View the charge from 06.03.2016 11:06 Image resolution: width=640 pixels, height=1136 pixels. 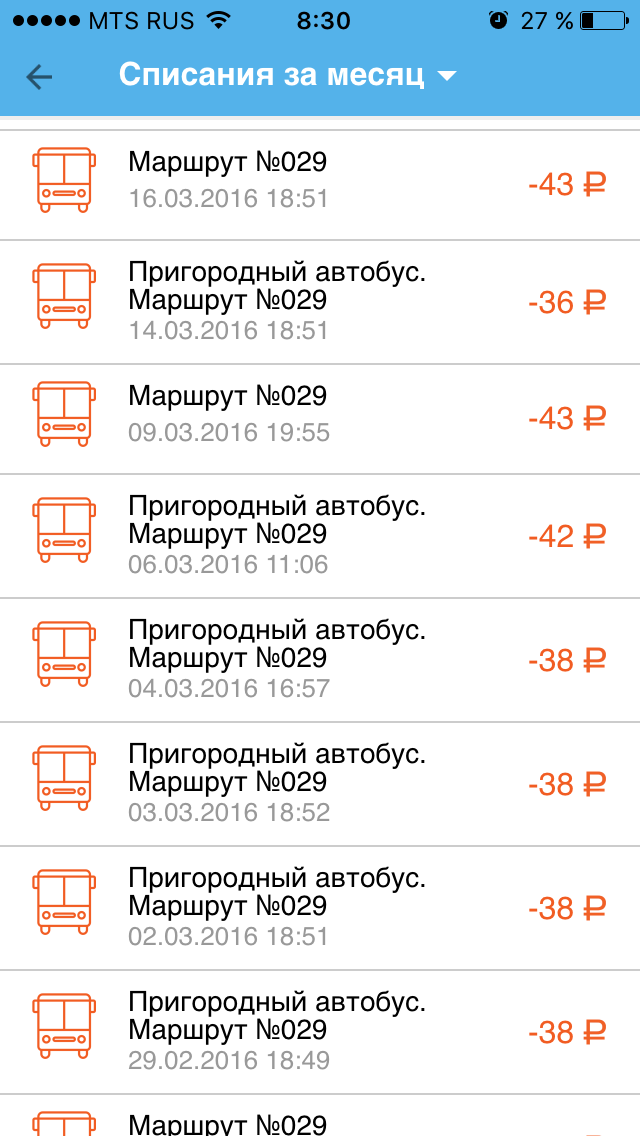(x=320, y=536)
